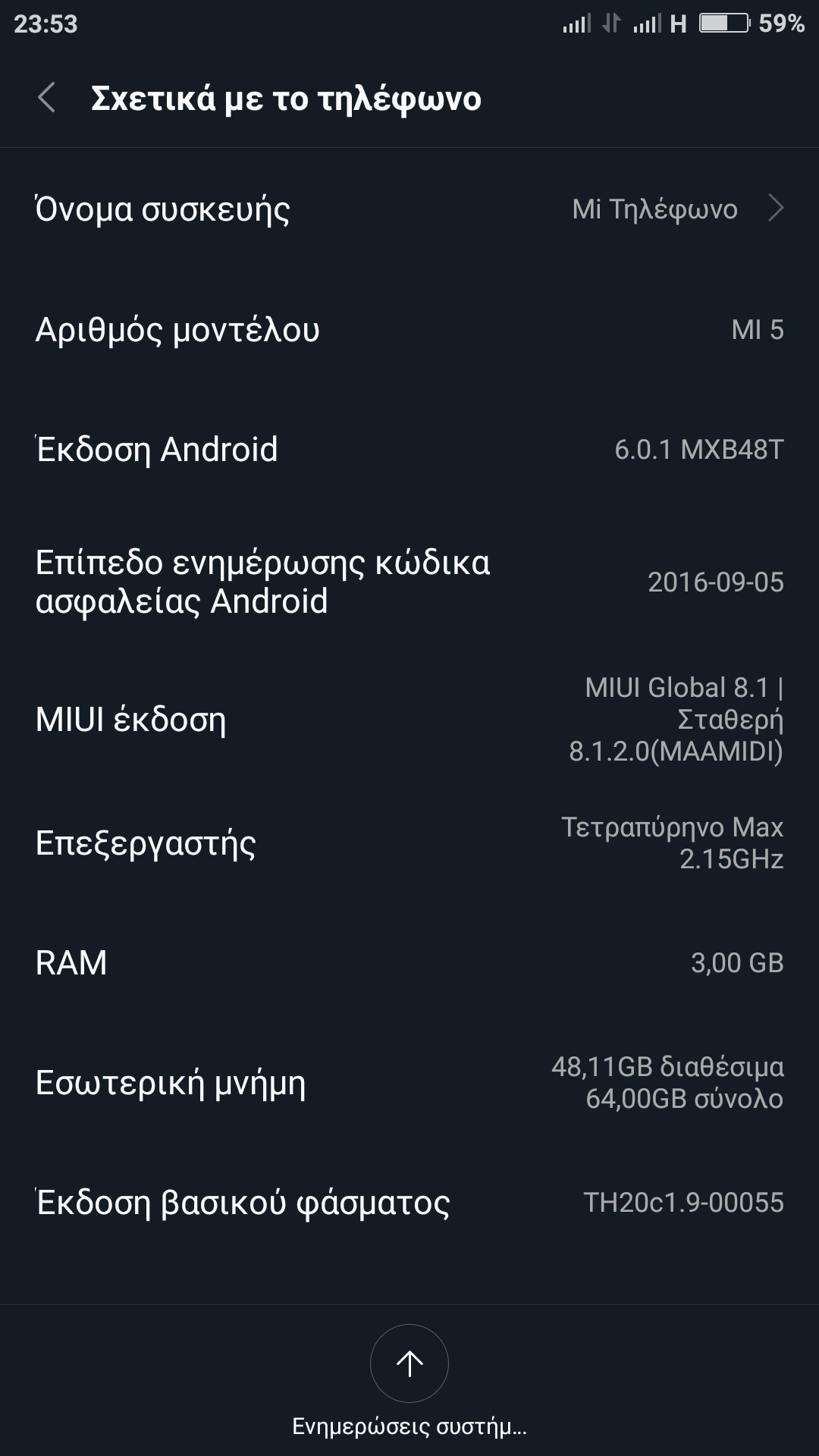Open Ενημερώσεις συστήματος update button

pyautogui.click(x=409, y=1363)
